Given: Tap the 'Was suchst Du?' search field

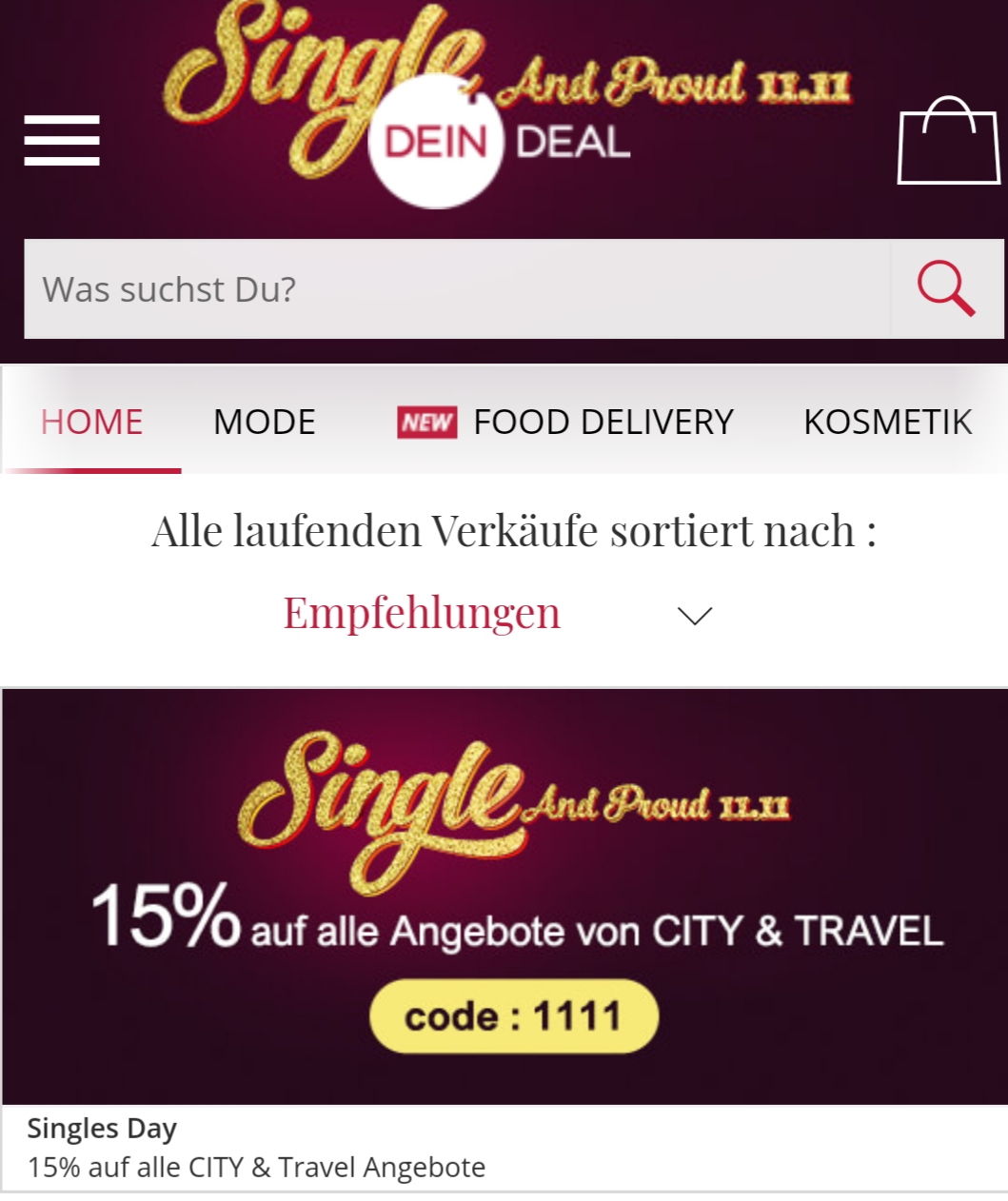Looking at the screenshot, I should click(457, 289).
